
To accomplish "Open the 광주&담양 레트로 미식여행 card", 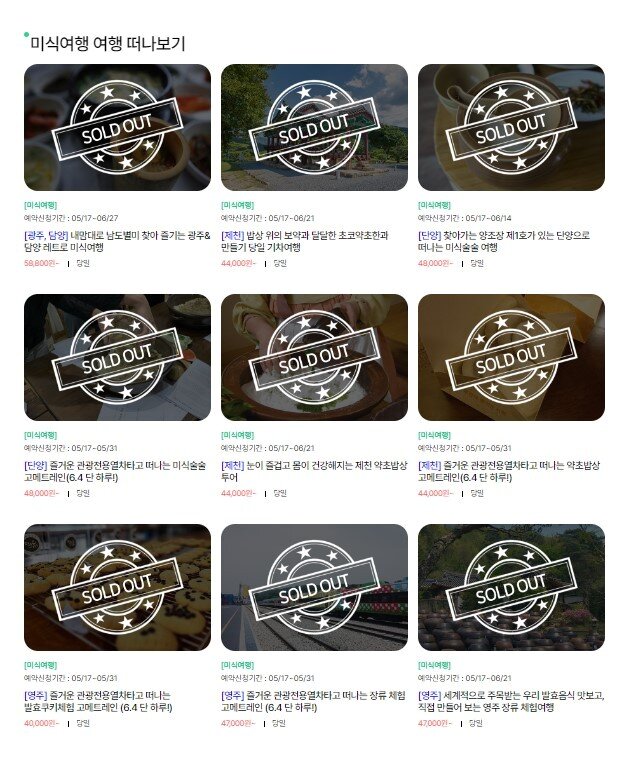I will click(x=117, y=128).
